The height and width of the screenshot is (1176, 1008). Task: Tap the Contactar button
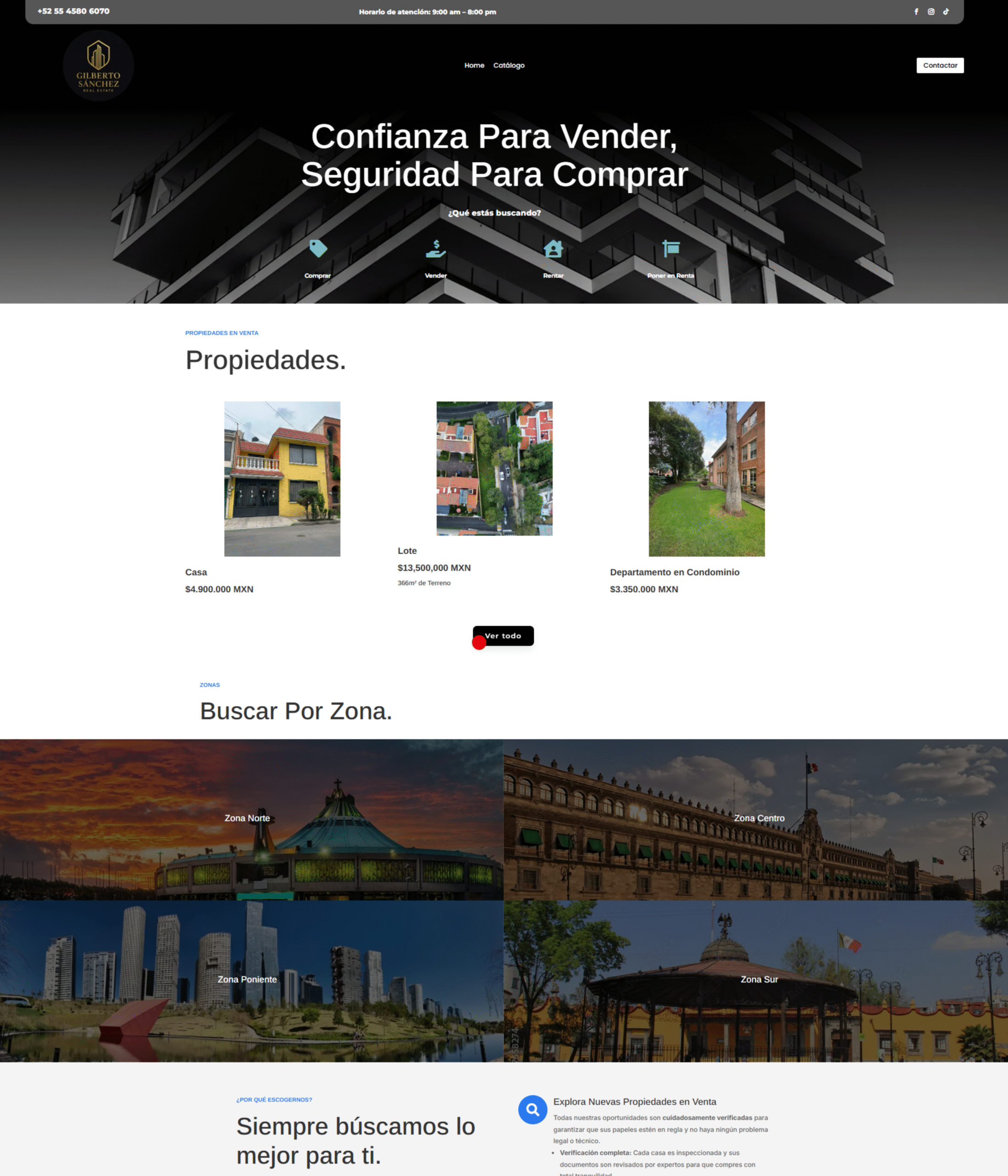point(940,65)
